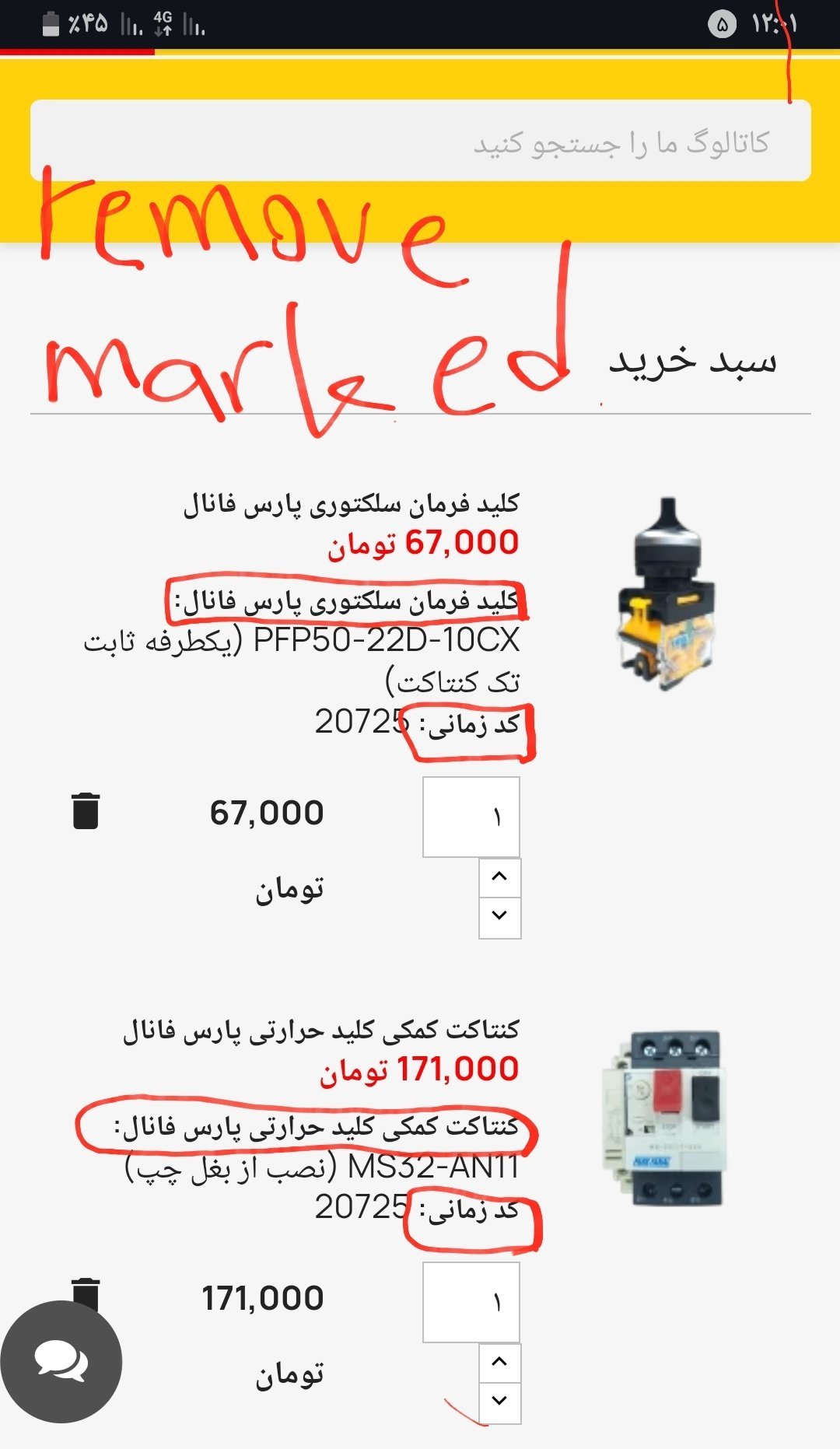This screenshot has width=840, height=1449.
Task: Edit quantity field of the 171,000 toman item
Action: click(x=471, y=1302)
